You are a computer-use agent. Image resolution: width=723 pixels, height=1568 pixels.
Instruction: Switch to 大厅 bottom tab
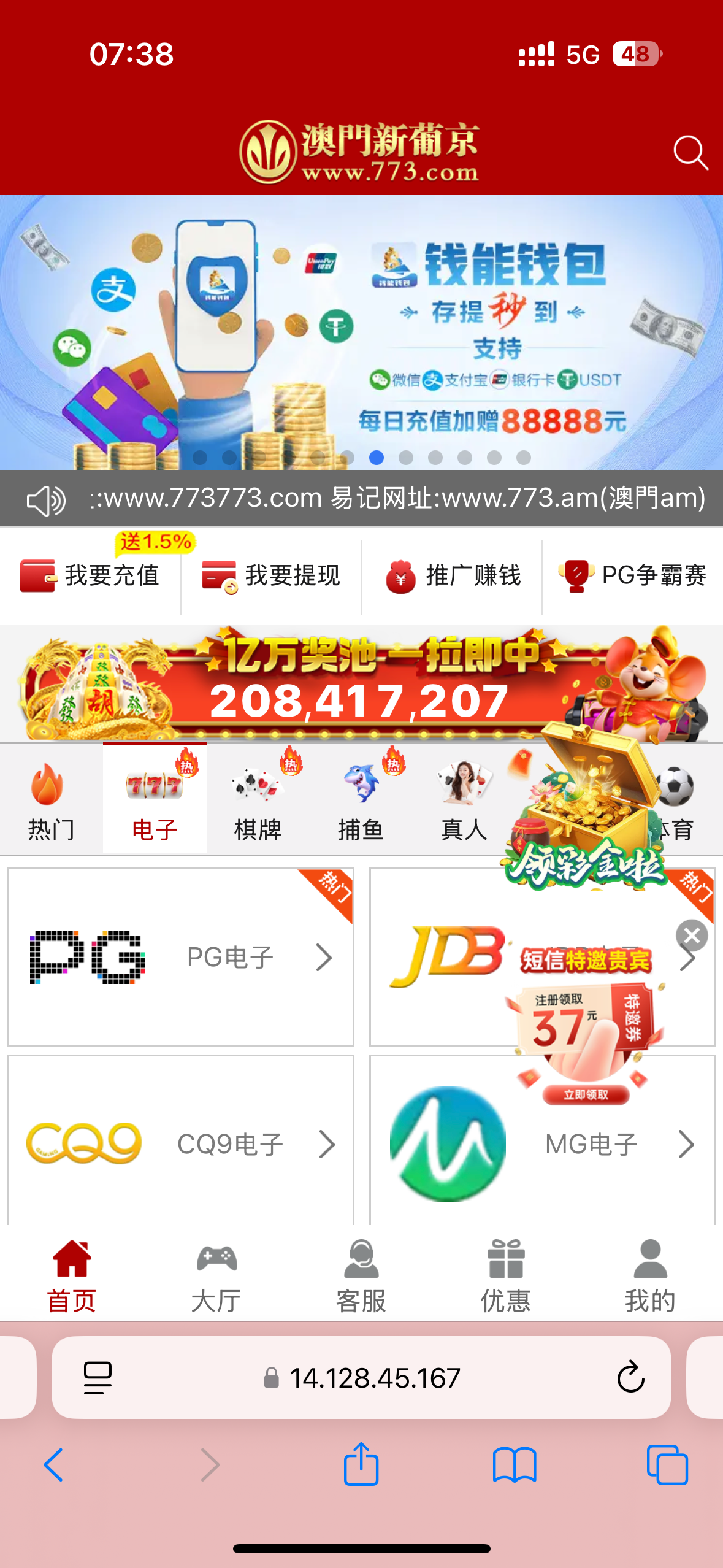(x=216, y=1276)
